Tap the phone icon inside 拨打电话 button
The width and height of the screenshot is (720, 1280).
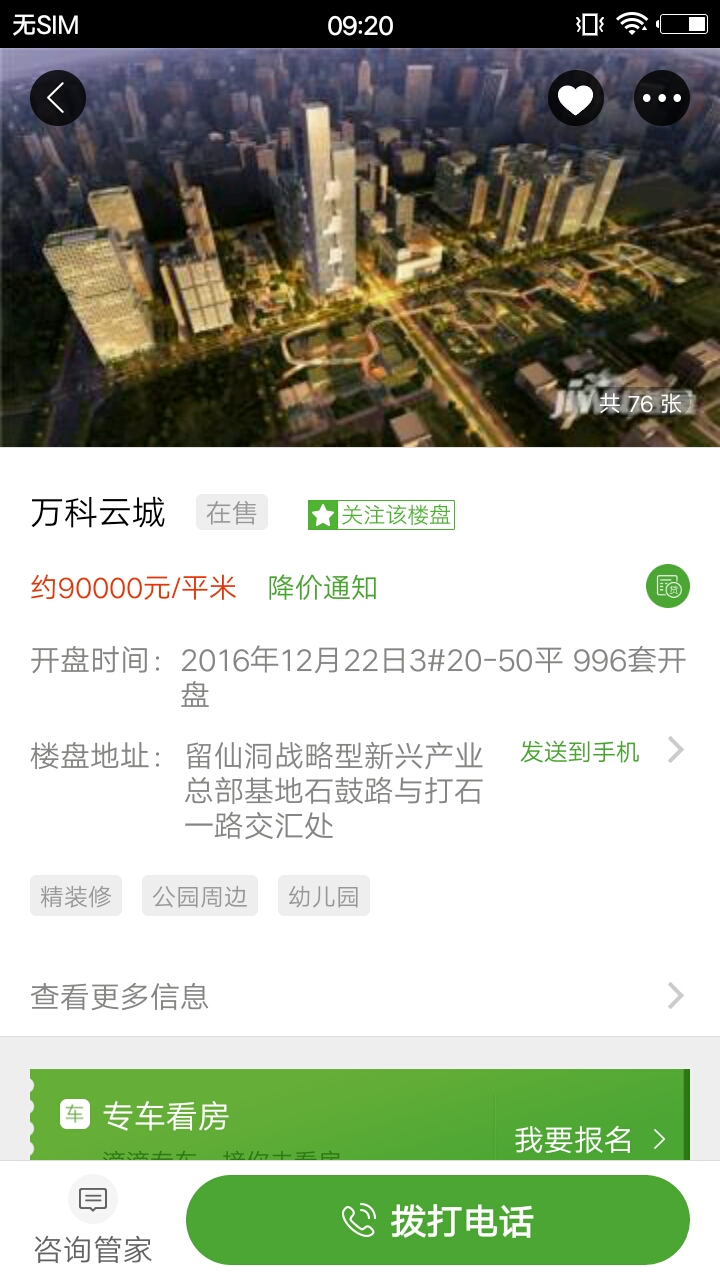tap(353, 1219)
